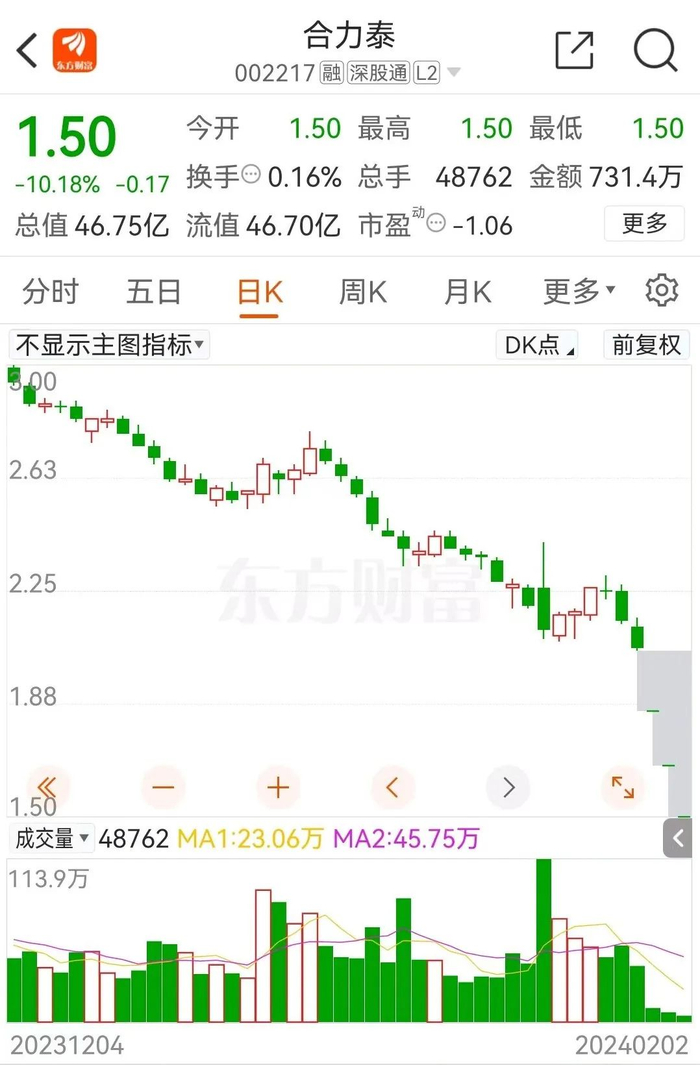Zoom out the K-line chart

163,788
